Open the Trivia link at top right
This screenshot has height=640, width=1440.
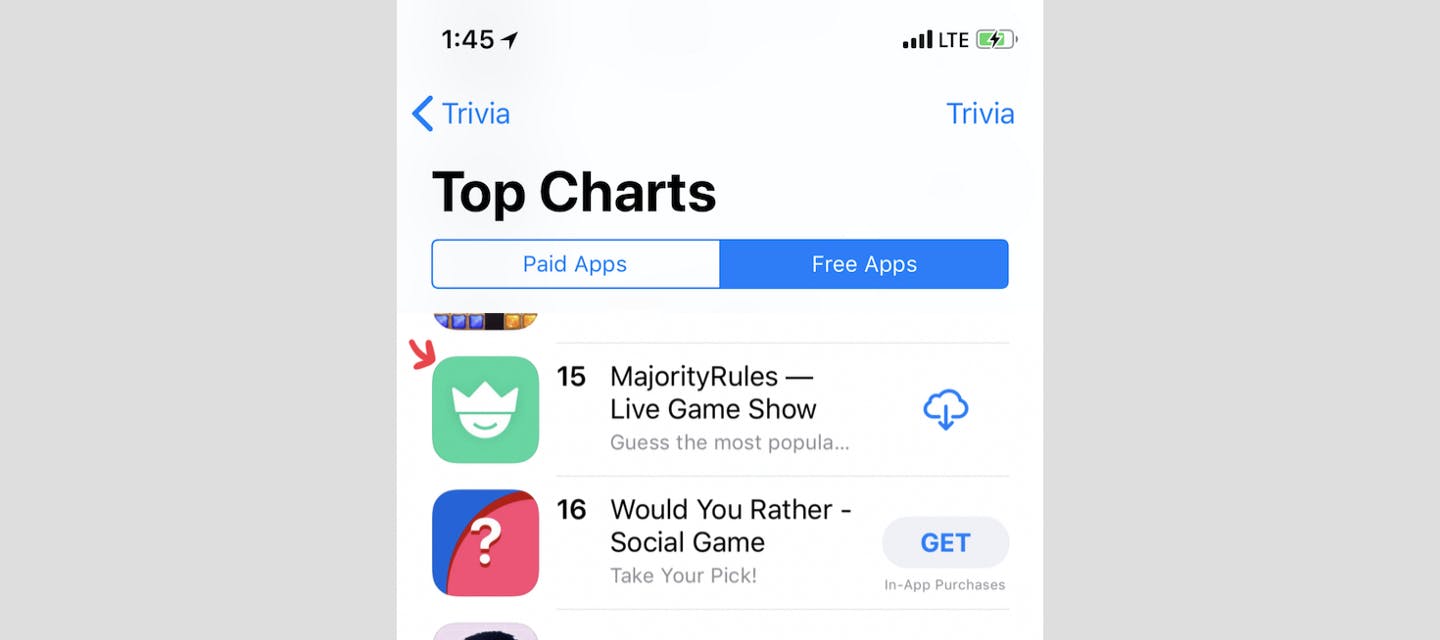click(980, 114)
